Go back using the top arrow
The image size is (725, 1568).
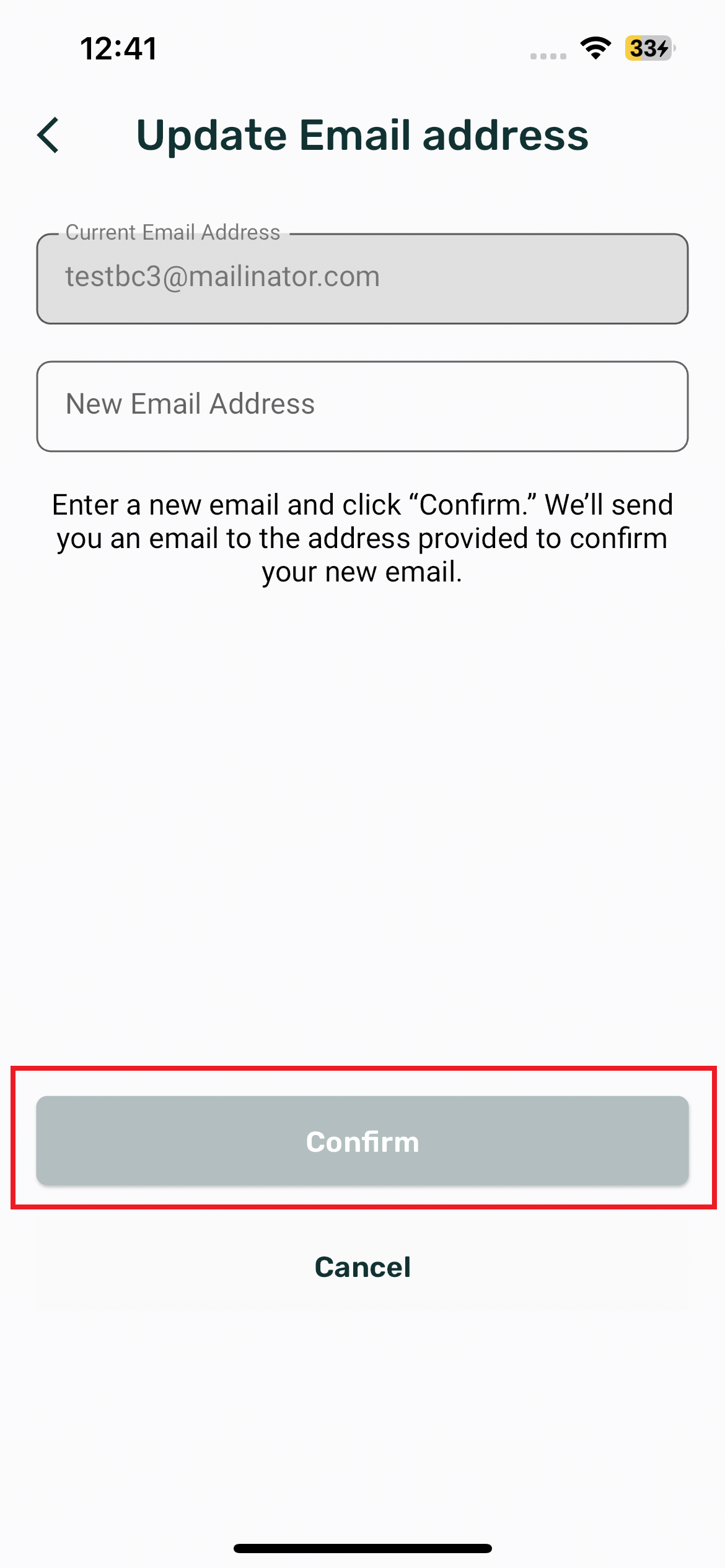[48, 135]
